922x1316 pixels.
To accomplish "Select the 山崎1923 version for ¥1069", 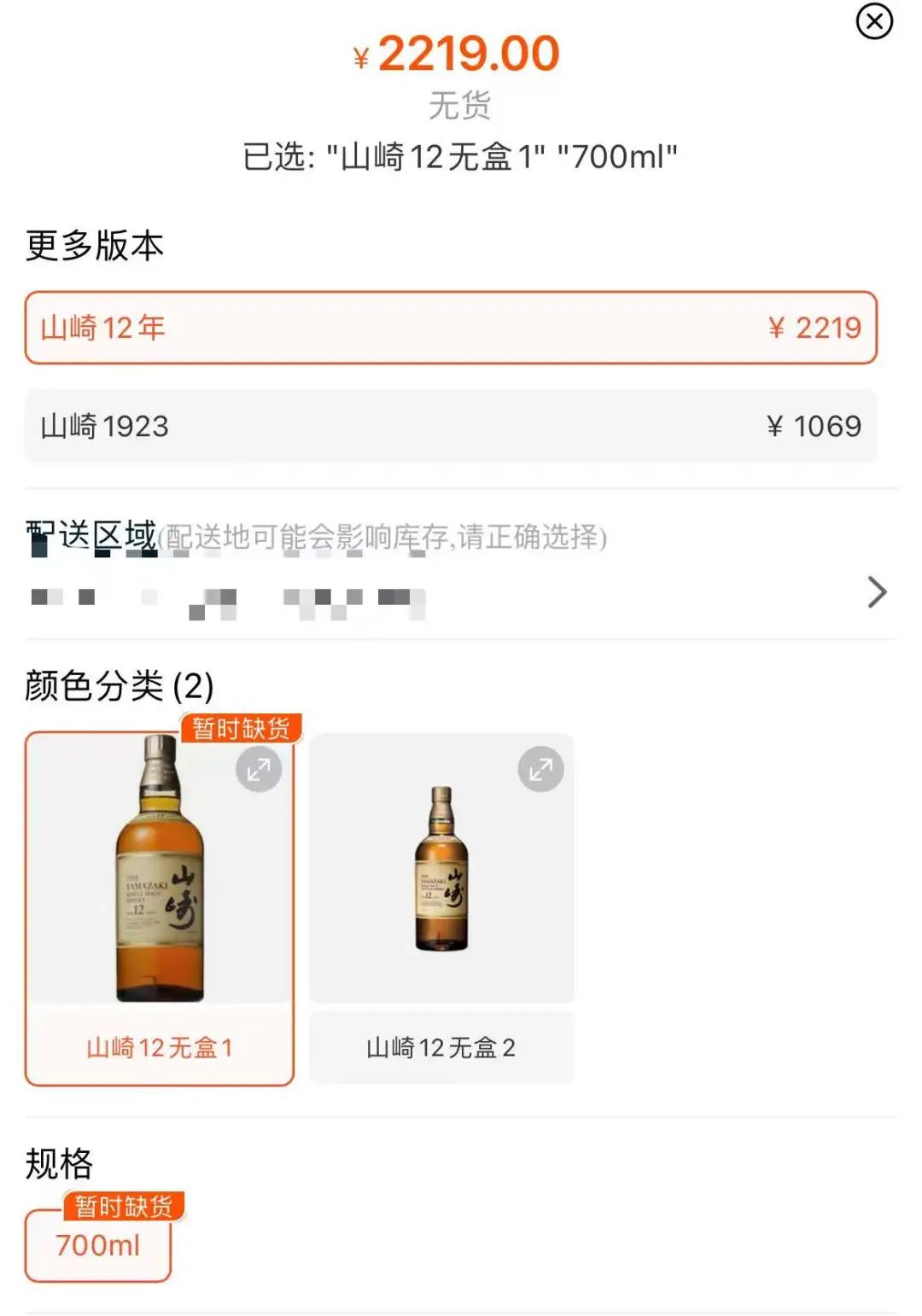I will pos(451,427).
